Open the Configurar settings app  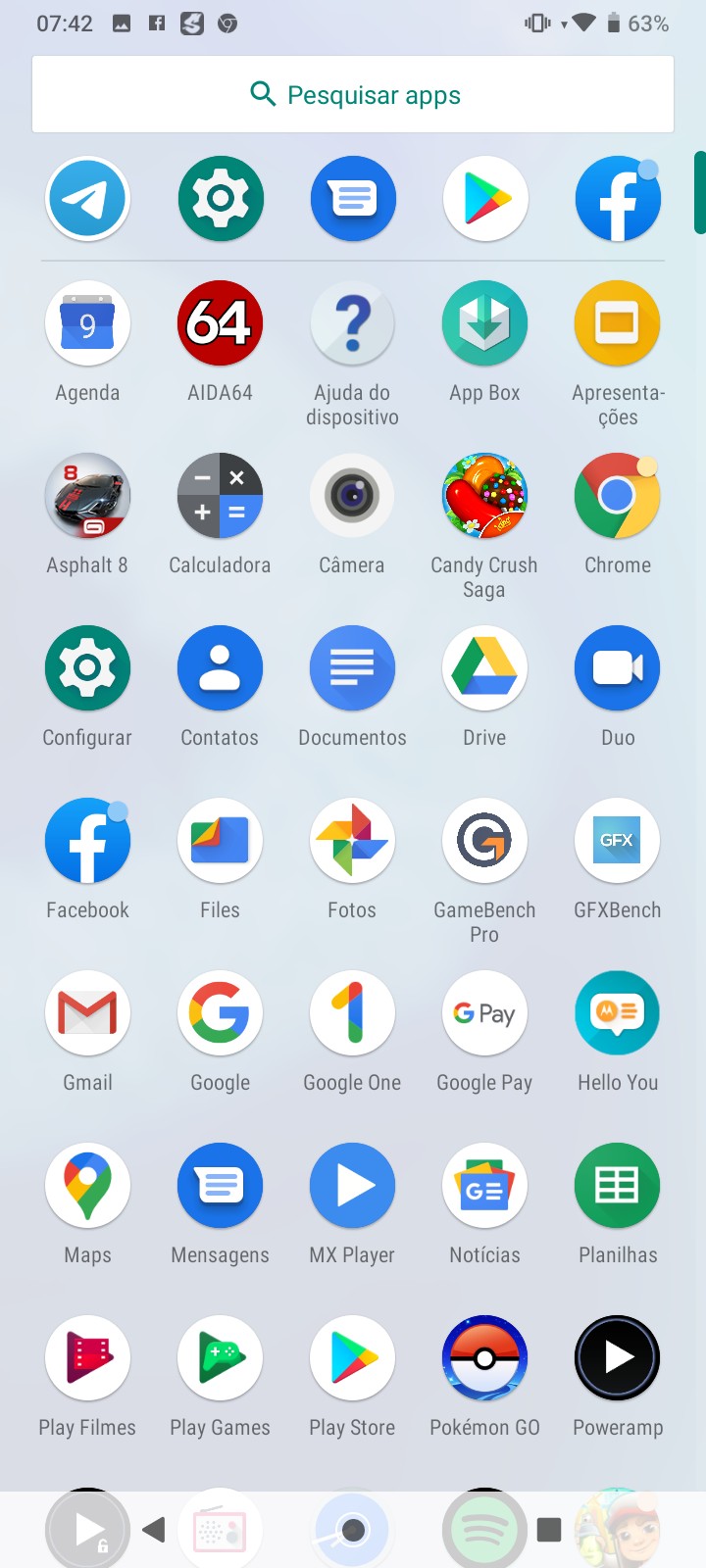[x=87, y=668]
